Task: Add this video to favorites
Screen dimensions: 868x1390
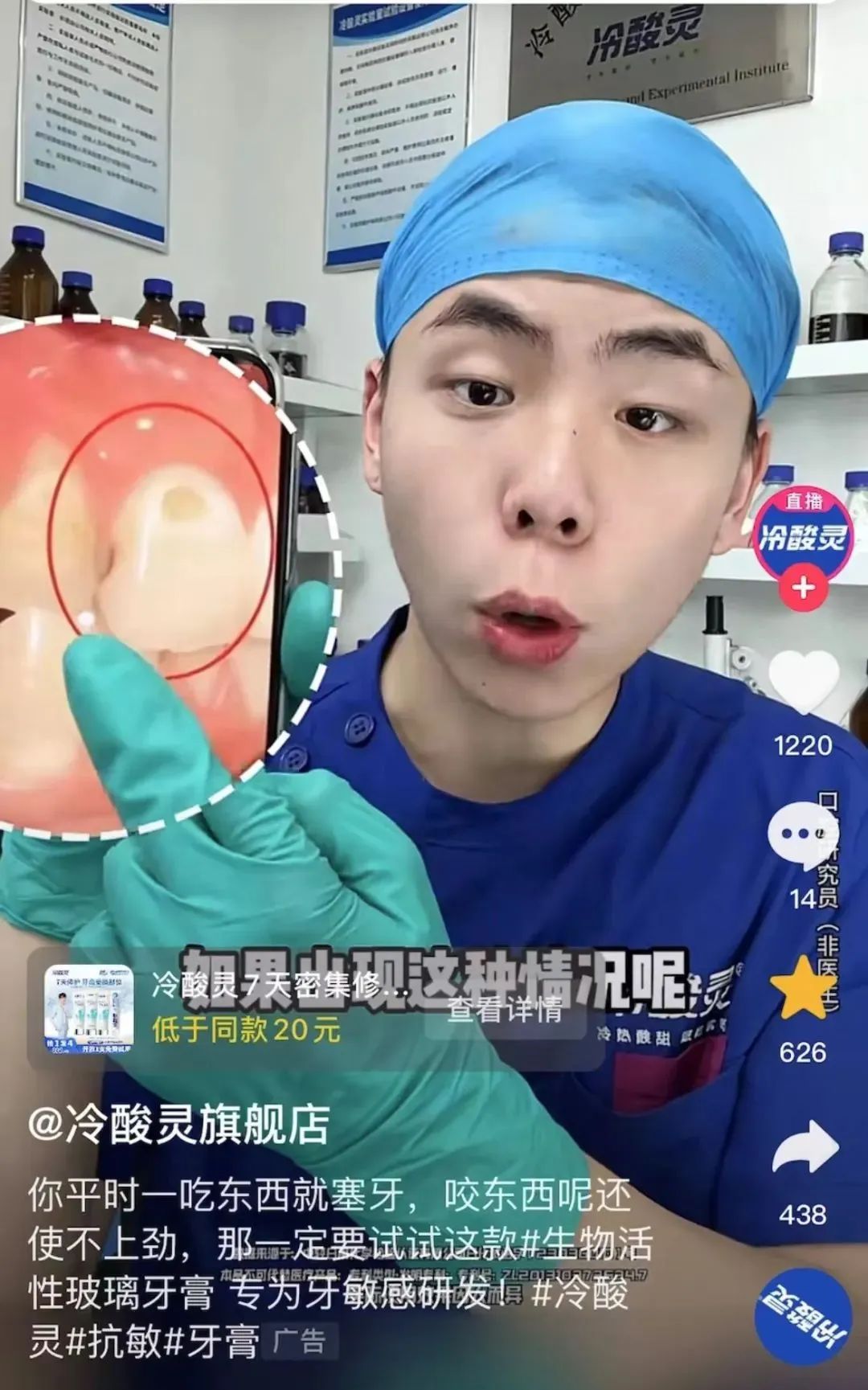Action: 804,988
